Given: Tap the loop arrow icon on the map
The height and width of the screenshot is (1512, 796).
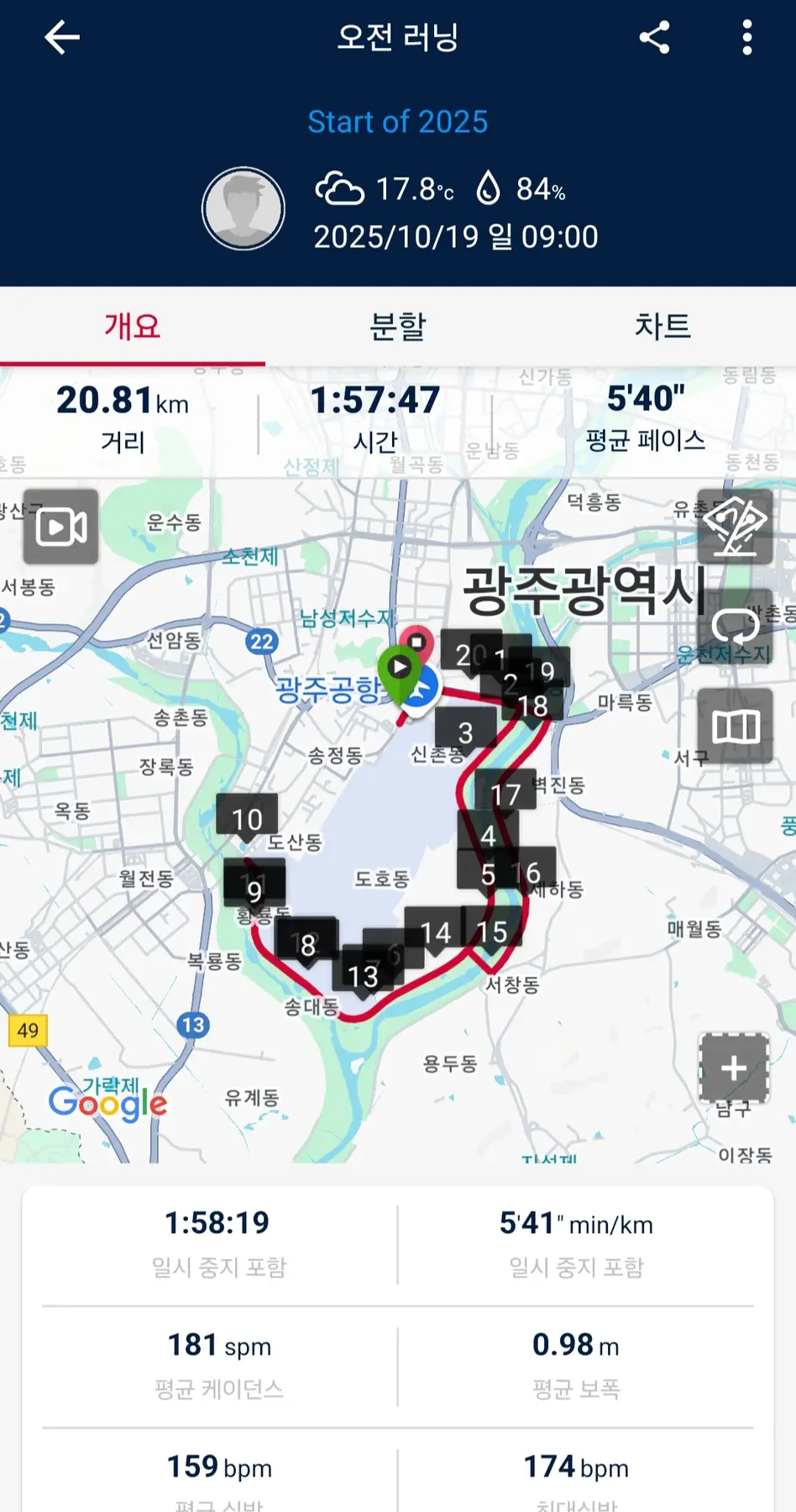Looking at the screenshot, I should coord(735,626).
